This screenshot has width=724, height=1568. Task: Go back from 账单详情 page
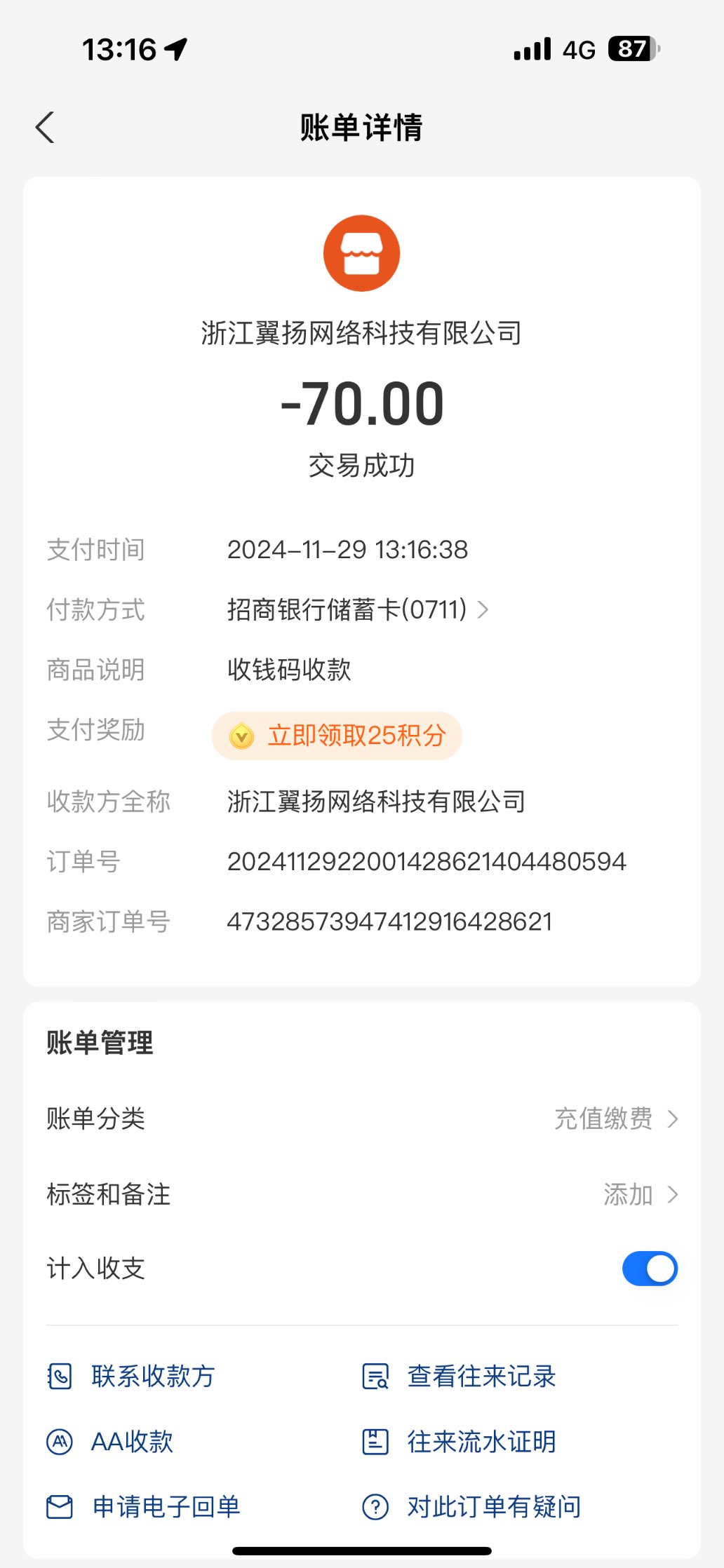pyautogui.click(x=45, y=128)
